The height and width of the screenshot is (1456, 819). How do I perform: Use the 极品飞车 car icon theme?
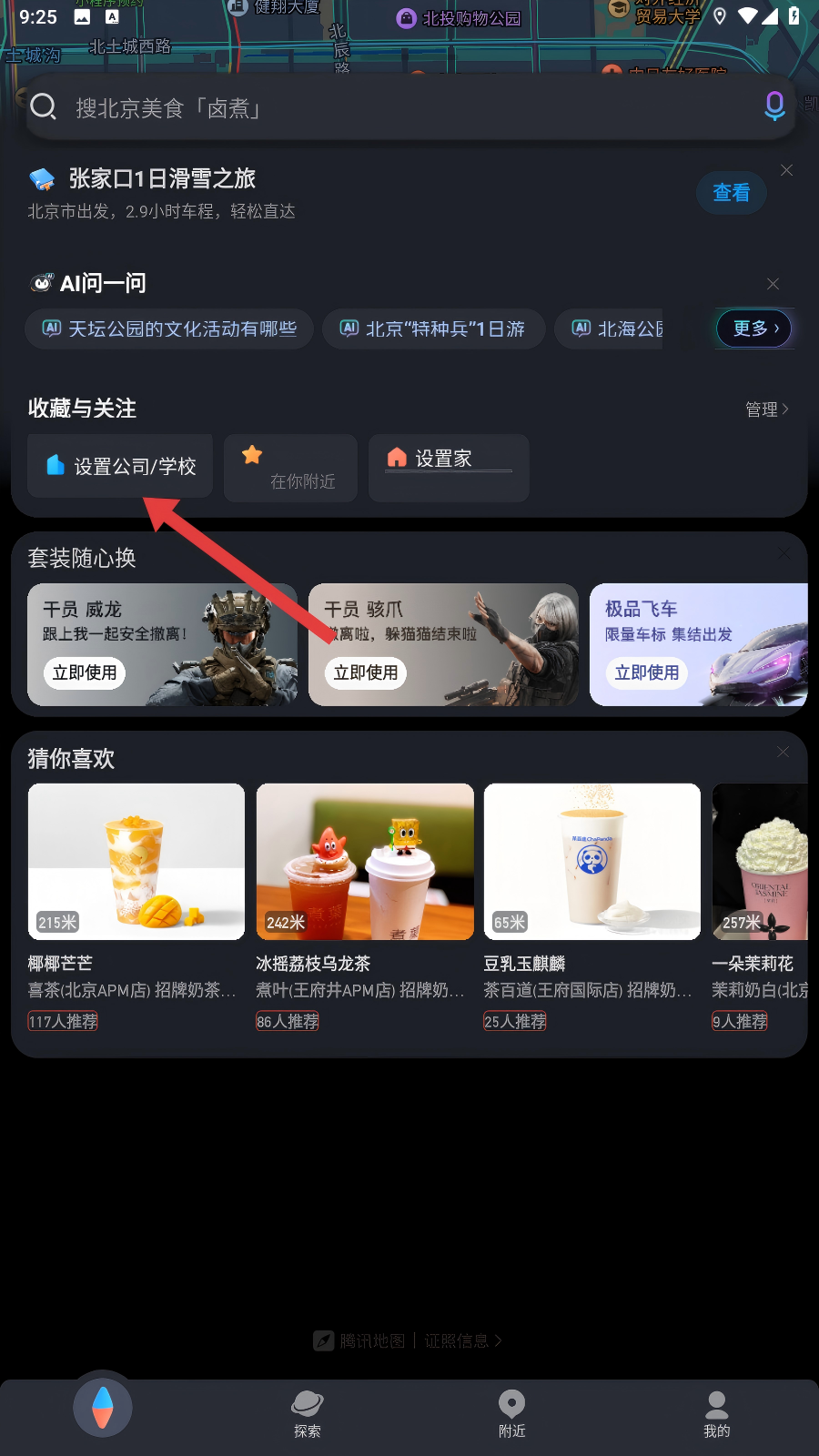[x=647, y=672]
